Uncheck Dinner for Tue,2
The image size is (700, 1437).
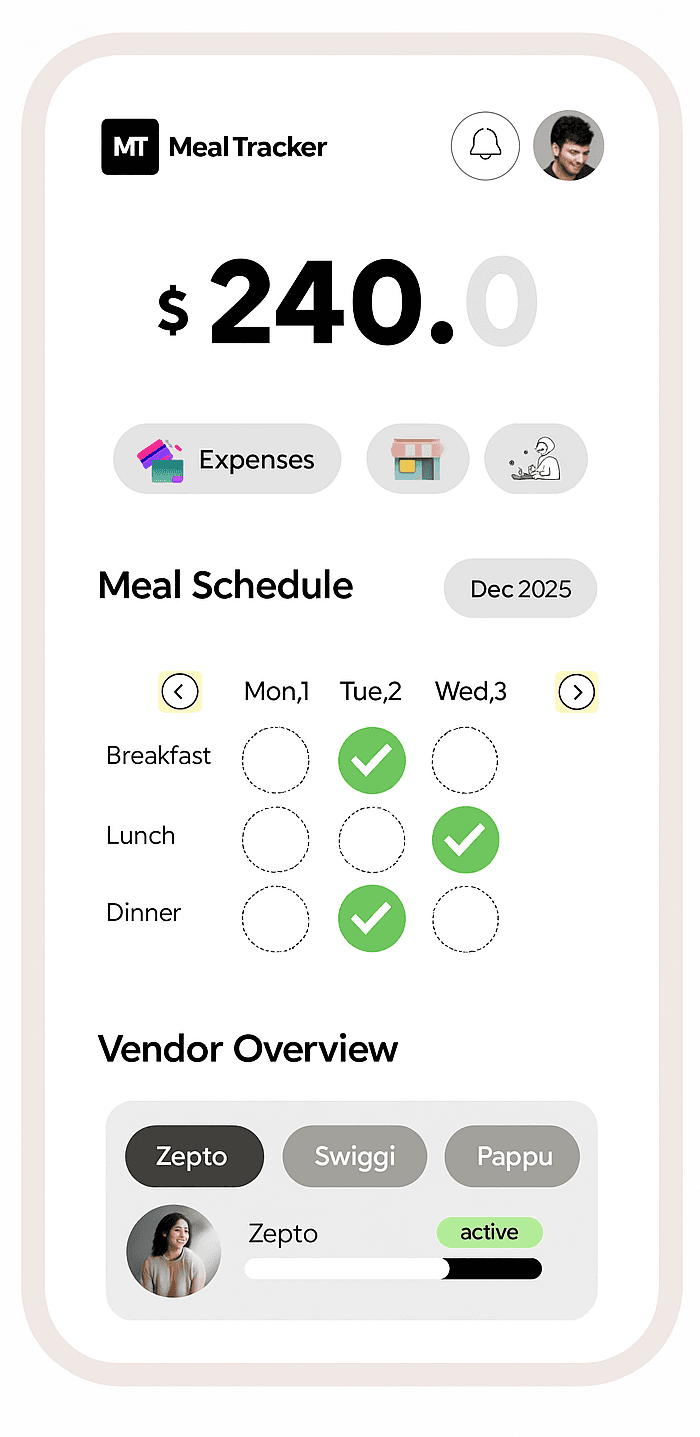pos(372,919)
